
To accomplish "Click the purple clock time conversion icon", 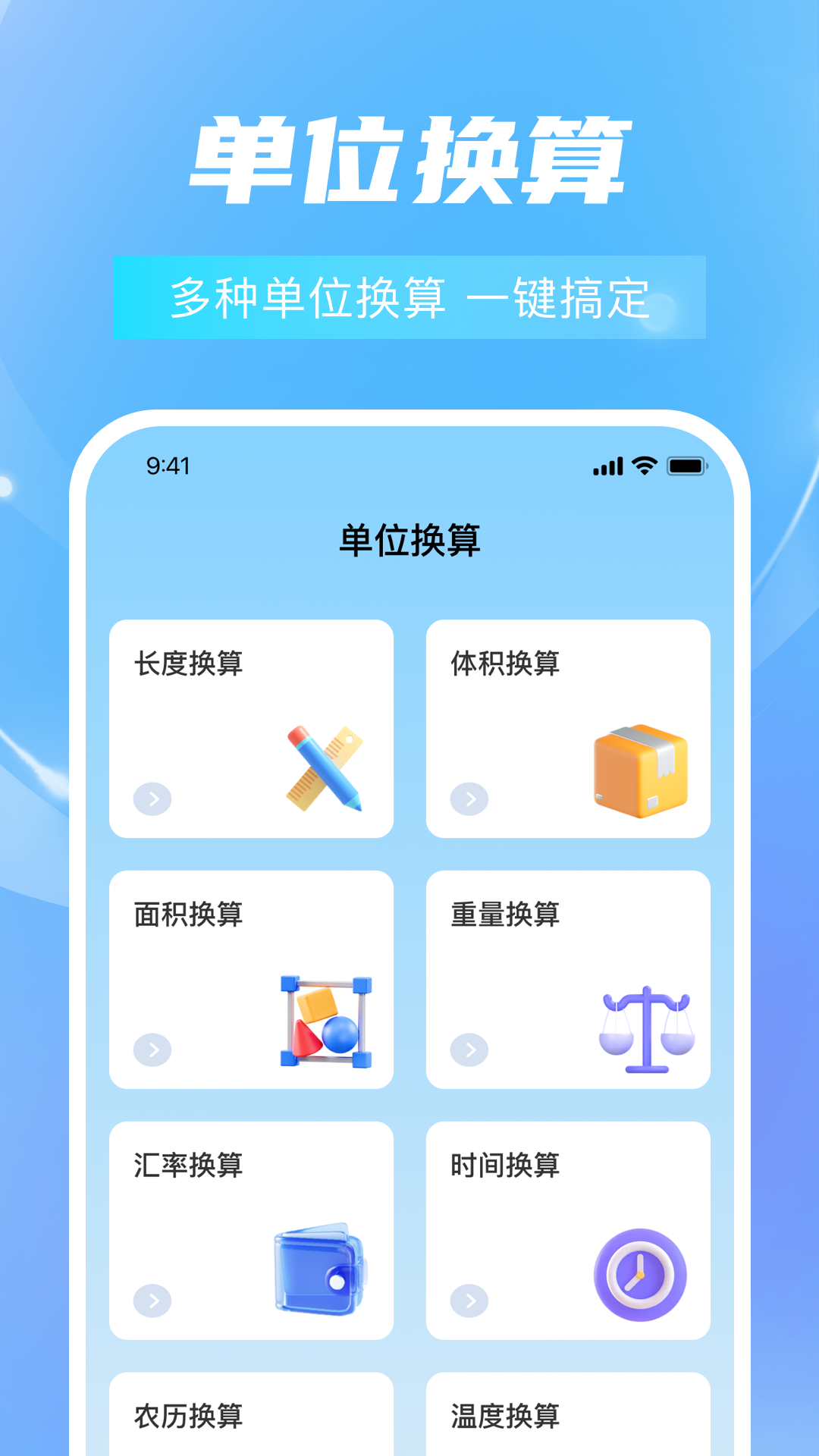I will tap(642, 1274).
